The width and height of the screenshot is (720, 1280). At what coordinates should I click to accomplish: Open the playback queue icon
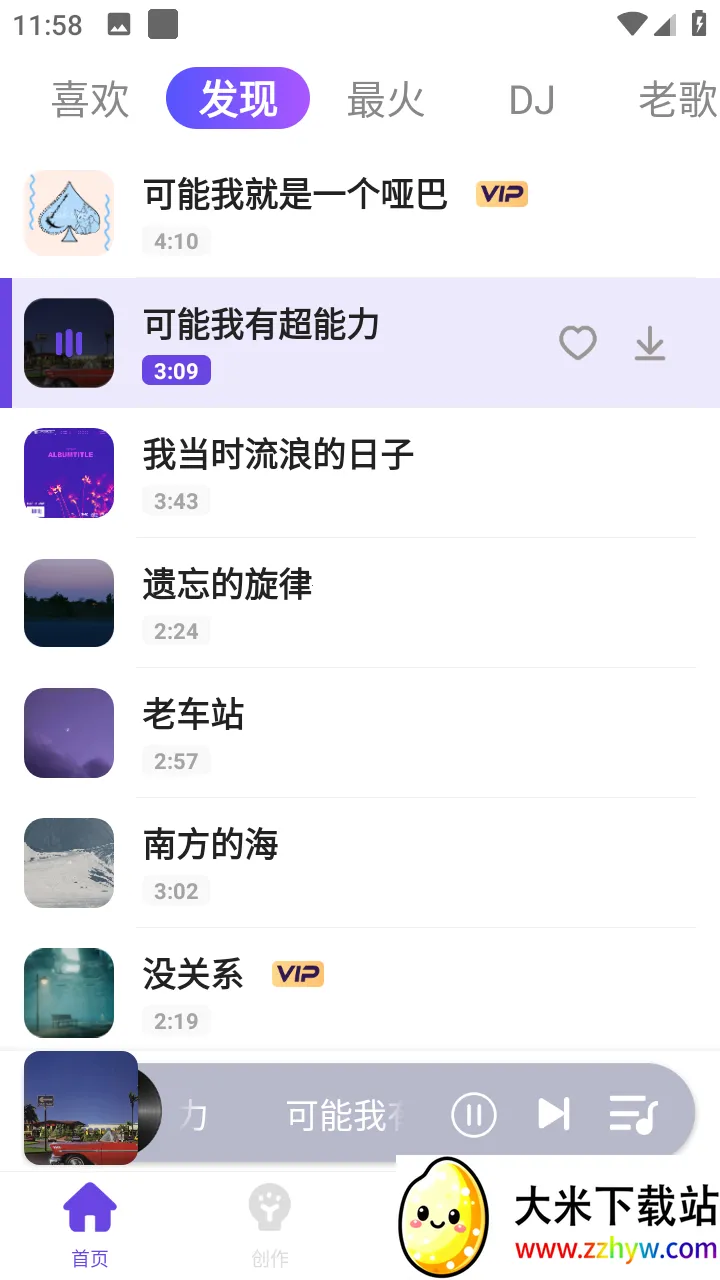pyautogui.click(x=633, y=1114)
